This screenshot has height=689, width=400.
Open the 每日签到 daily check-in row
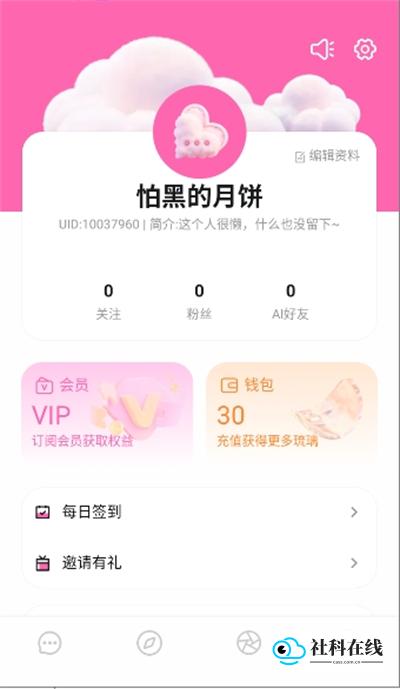[x=200, y=512]
